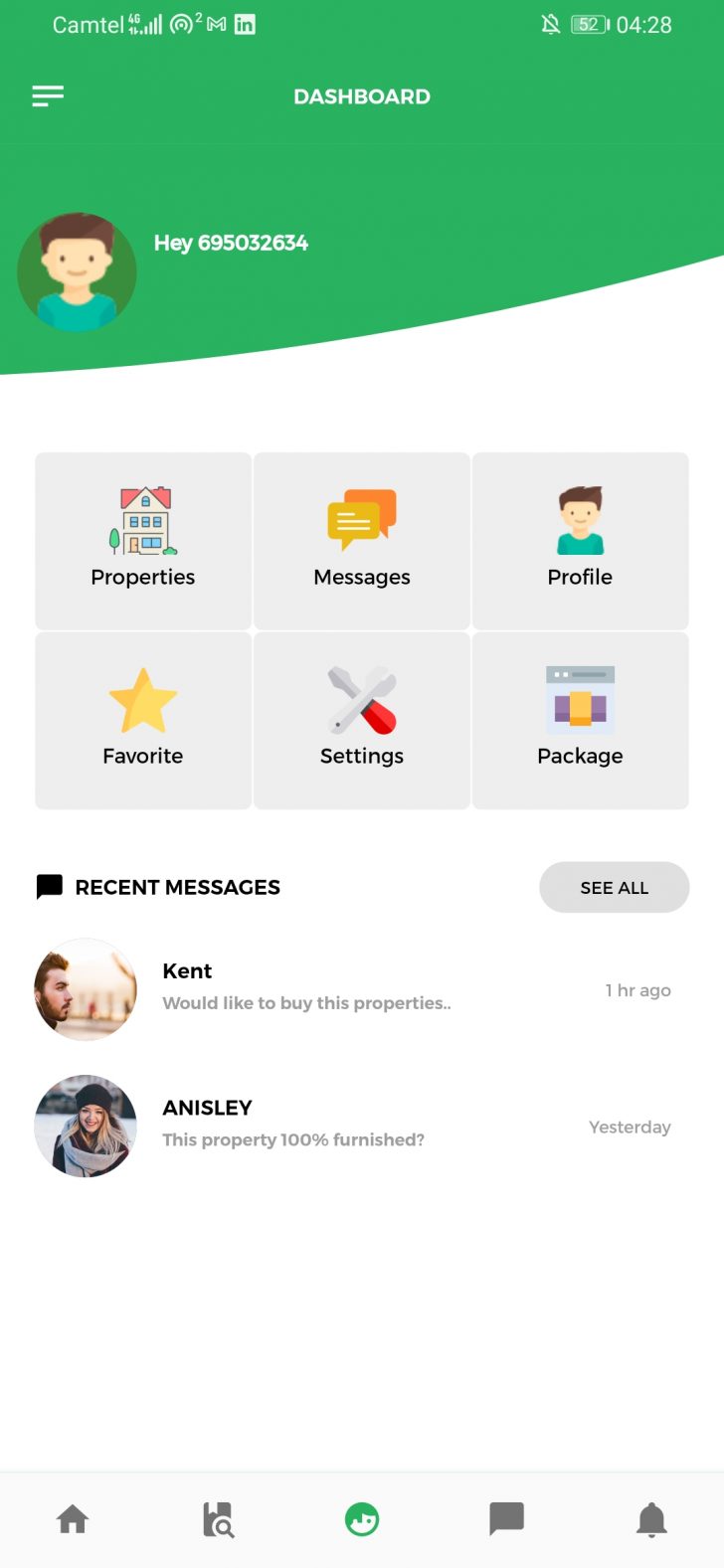Open the drawer menu button
Viewport: 724px width, 1568px height.
[x=48, y=95]
